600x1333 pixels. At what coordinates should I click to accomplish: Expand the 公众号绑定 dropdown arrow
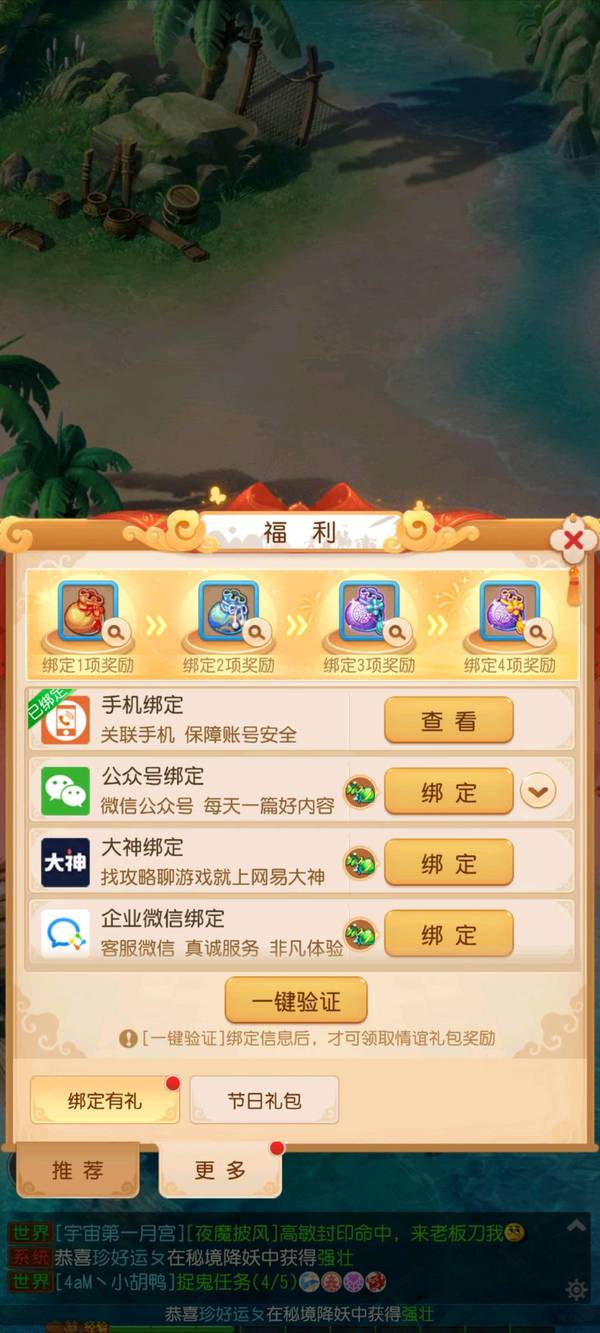point(538,793)
